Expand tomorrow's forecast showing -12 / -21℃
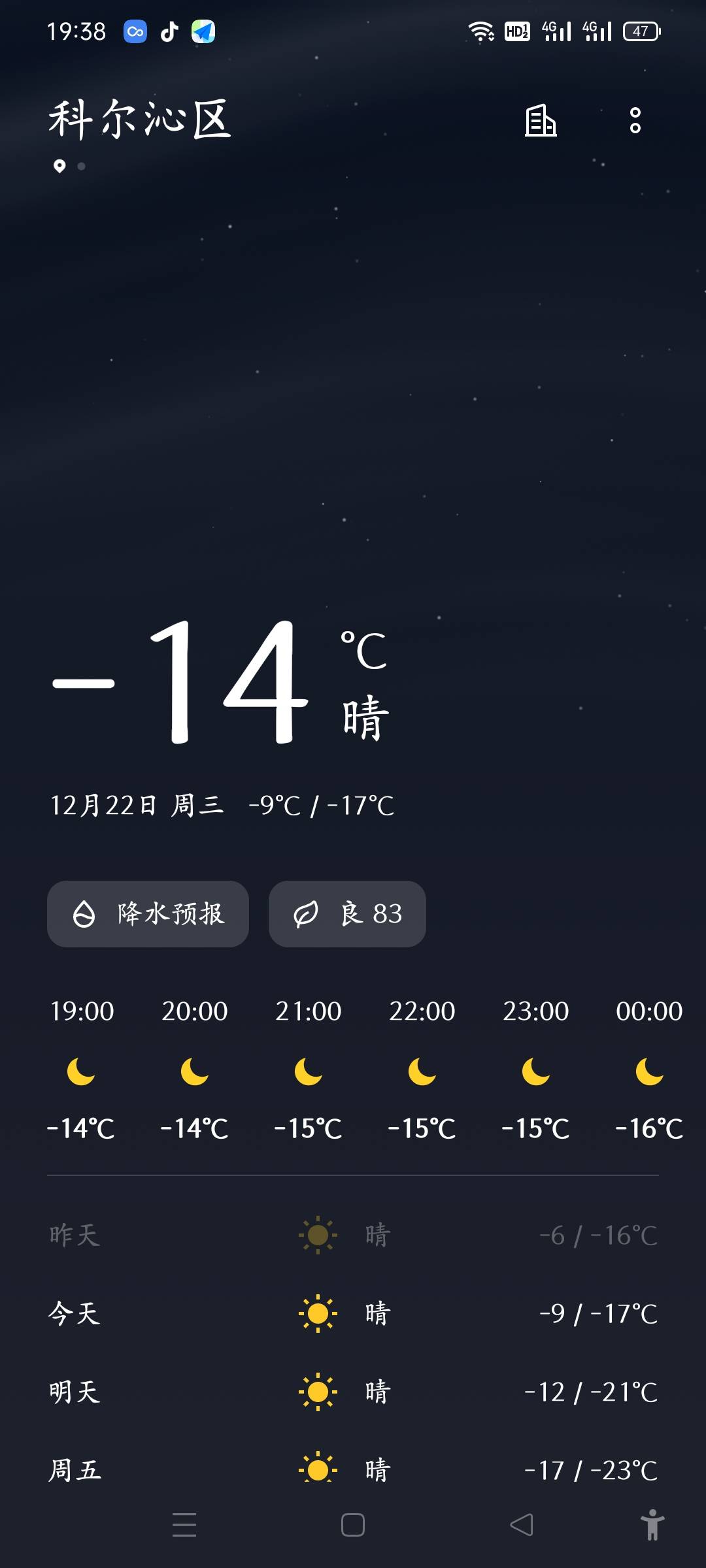The image size is (706, 1568). (x=353, y=1390)
